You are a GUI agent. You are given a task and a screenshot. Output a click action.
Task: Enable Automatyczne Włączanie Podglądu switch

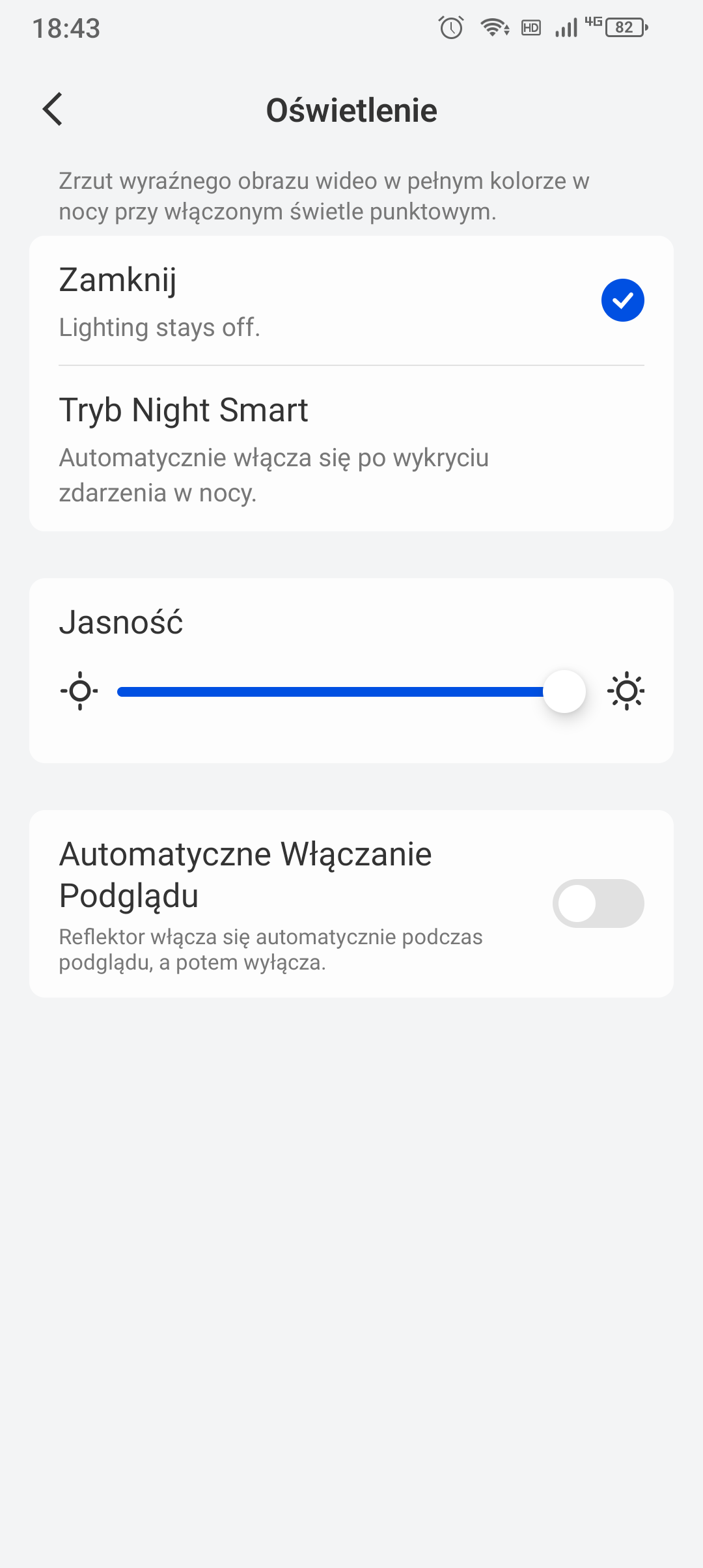pyautogui.click(x=598, y=903)
